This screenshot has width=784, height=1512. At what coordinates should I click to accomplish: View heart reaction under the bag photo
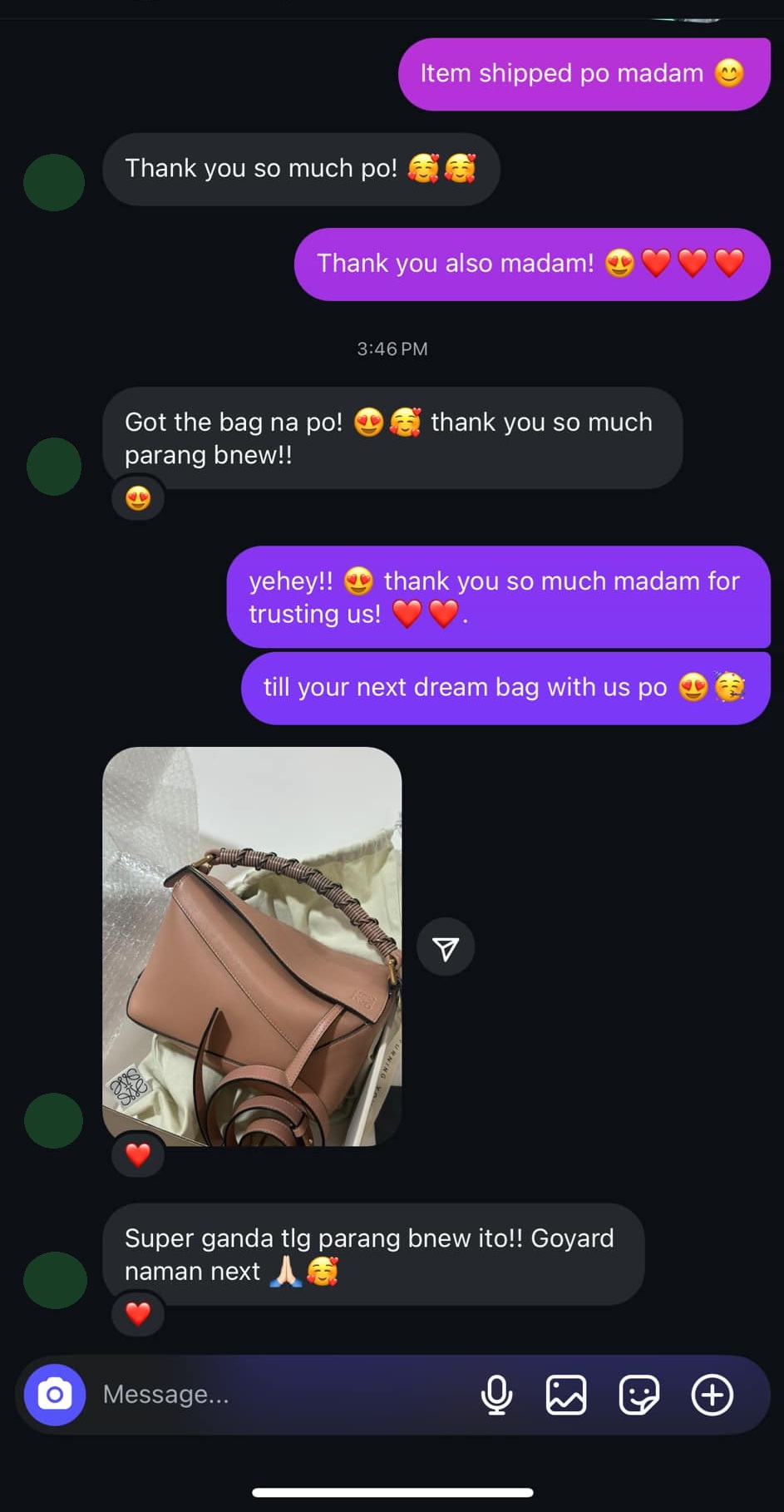click(138, 1154)
